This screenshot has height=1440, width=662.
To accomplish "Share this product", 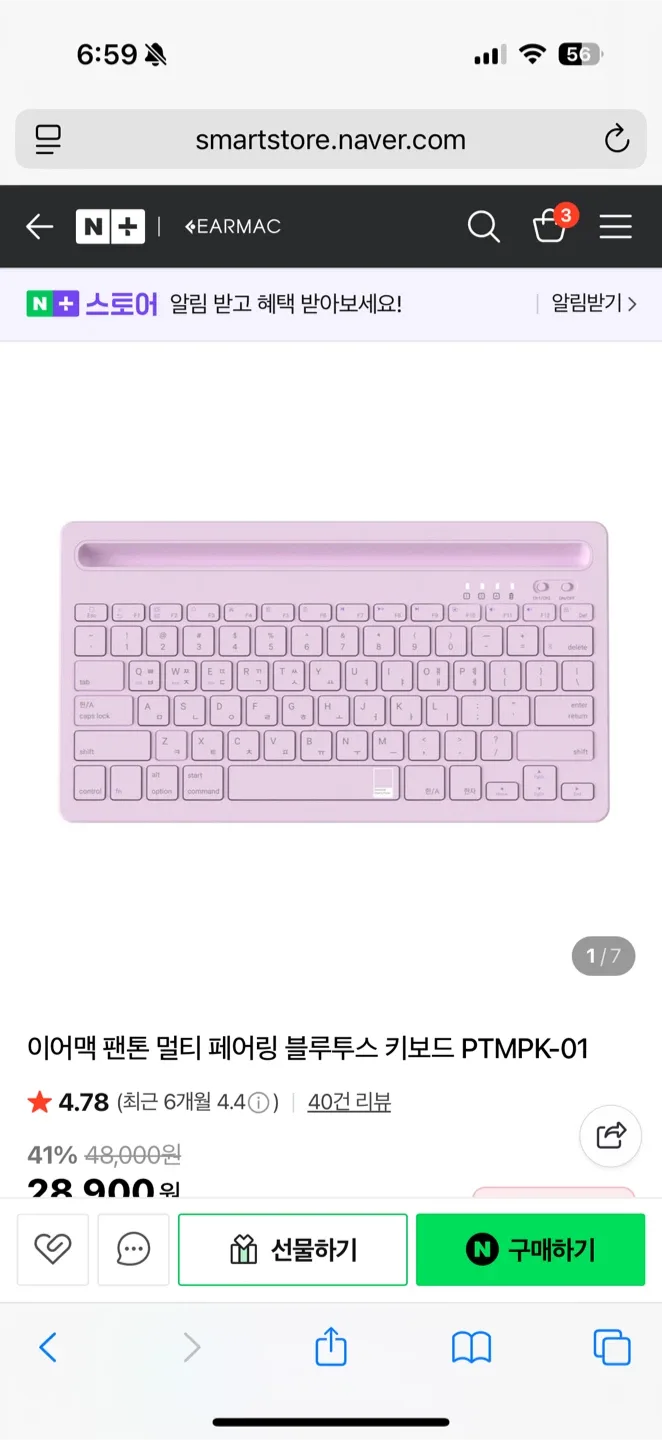I will point(610,1135).
